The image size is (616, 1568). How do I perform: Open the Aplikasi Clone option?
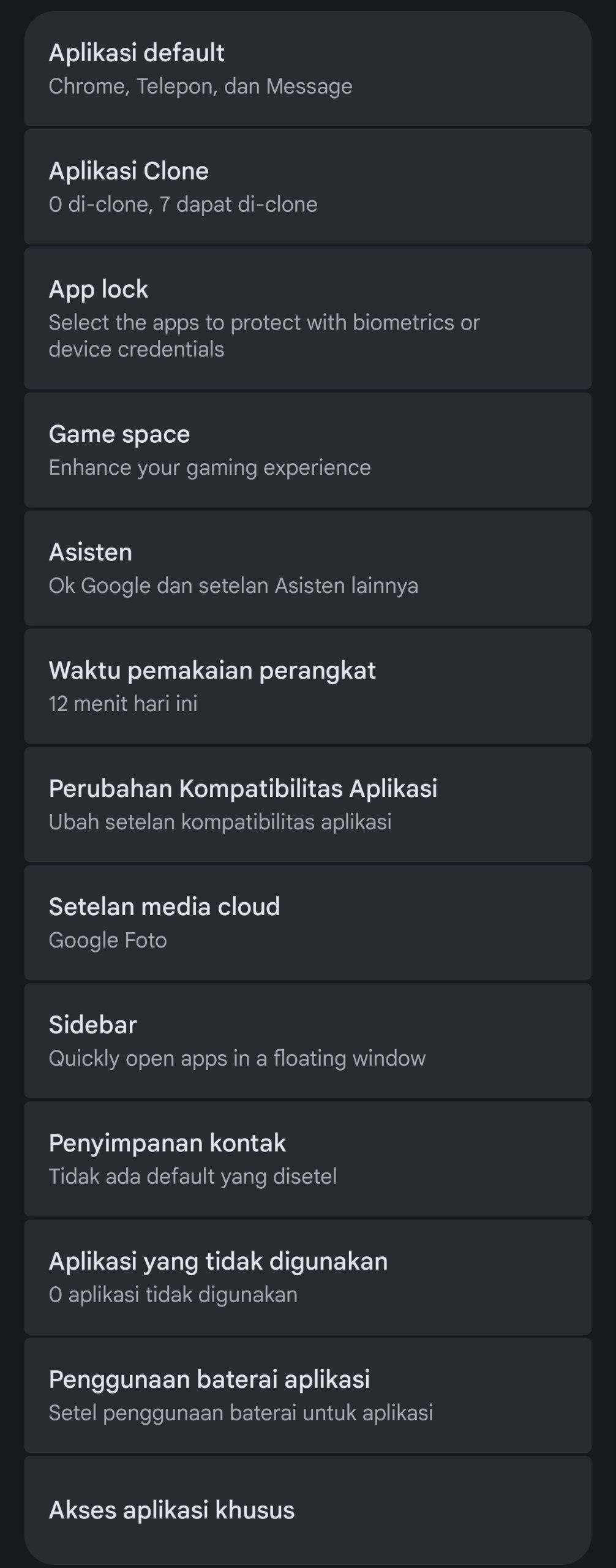pos(307,187)
